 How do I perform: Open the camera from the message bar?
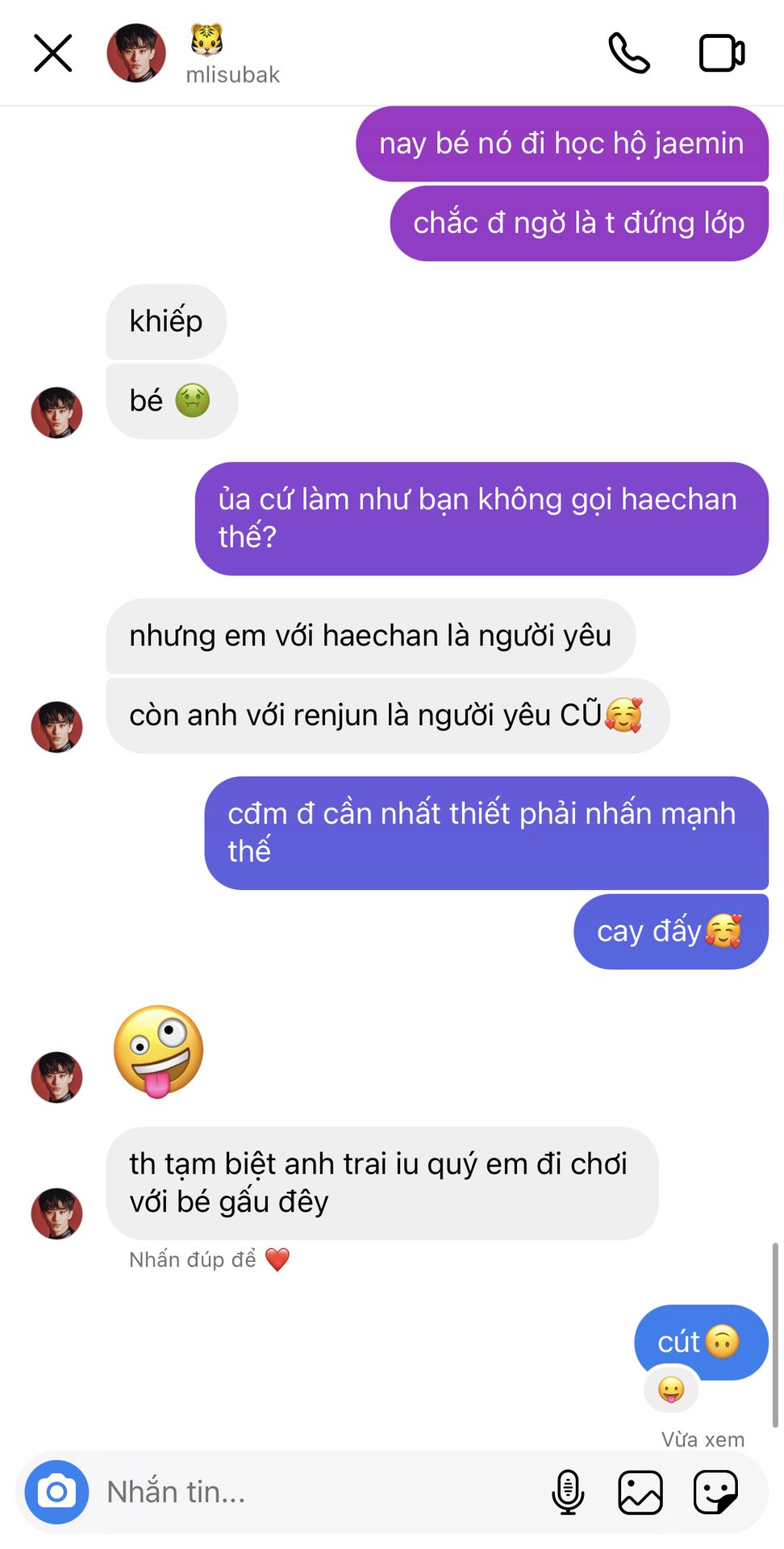[56, 1492]
